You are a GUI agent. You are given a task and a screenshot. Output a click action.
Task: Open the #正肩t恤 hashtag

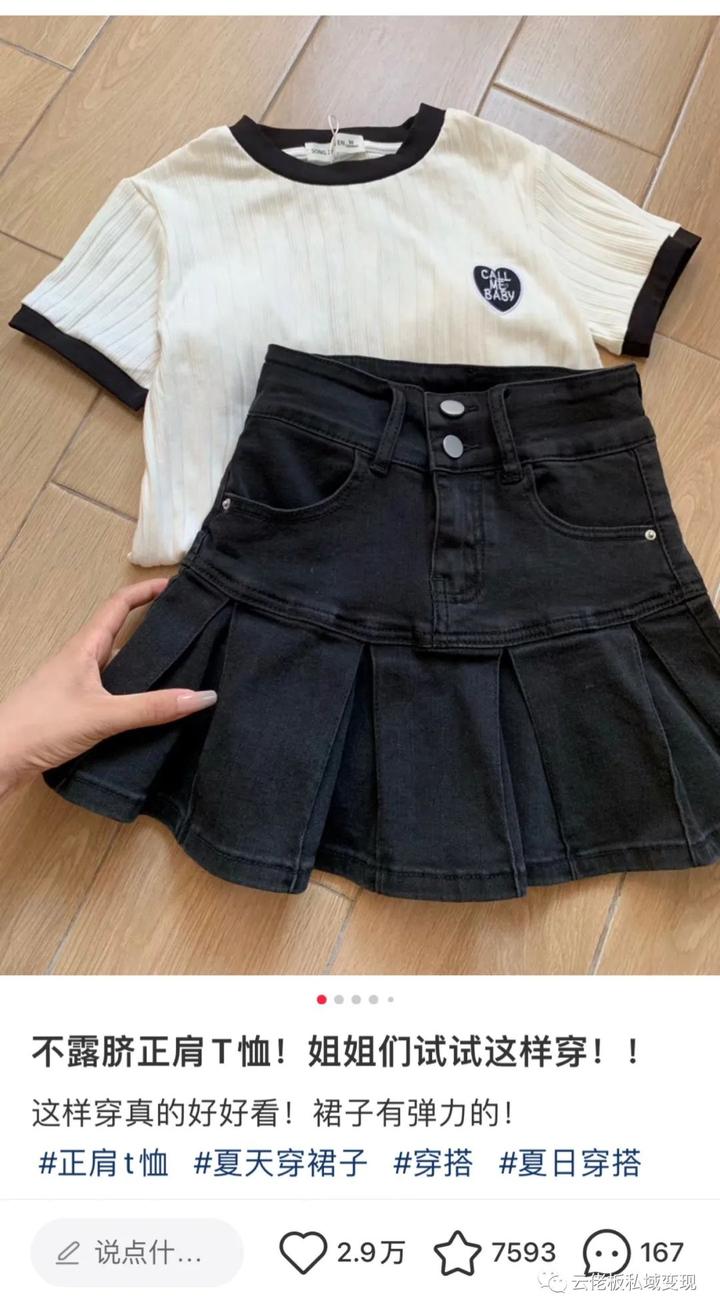click(103, 1163)
